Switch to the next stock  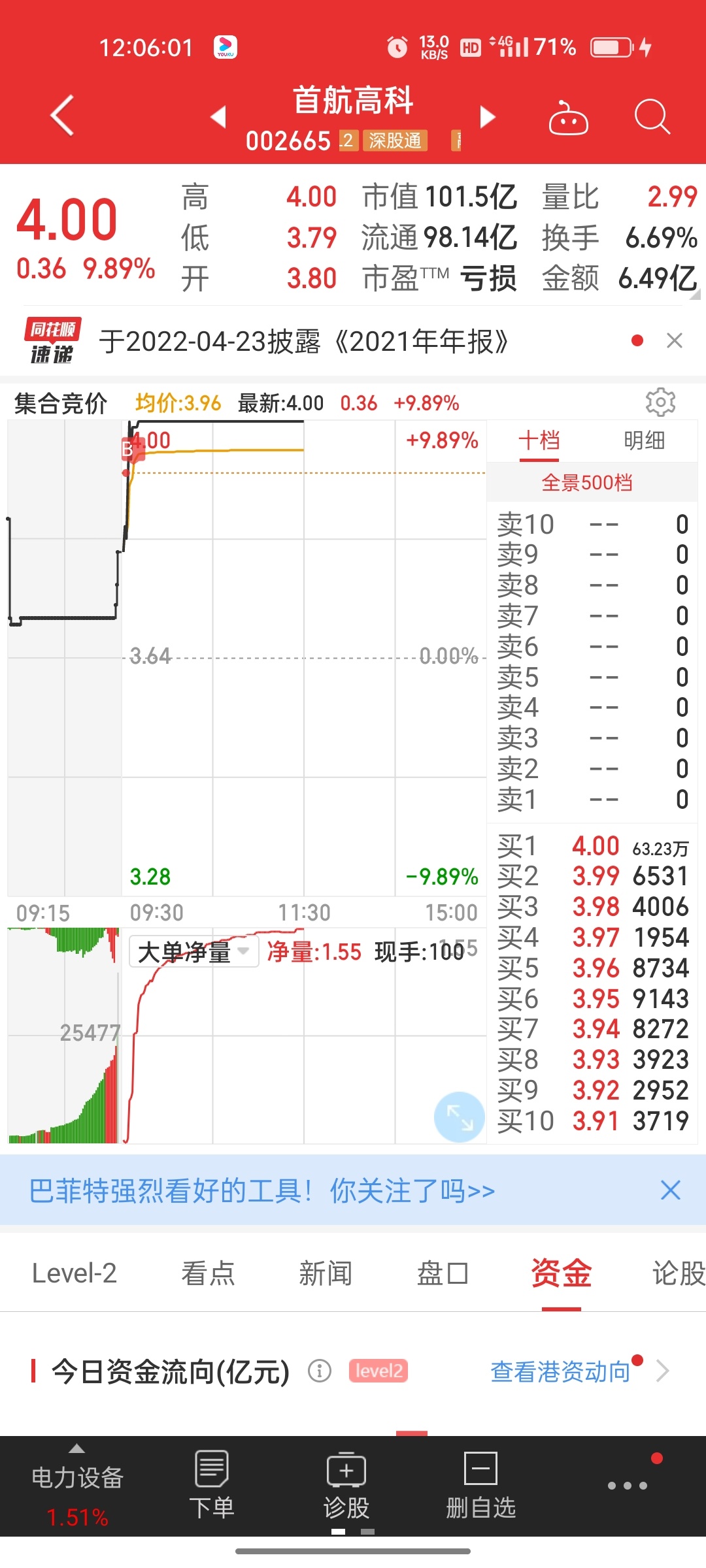click(488, 117)
